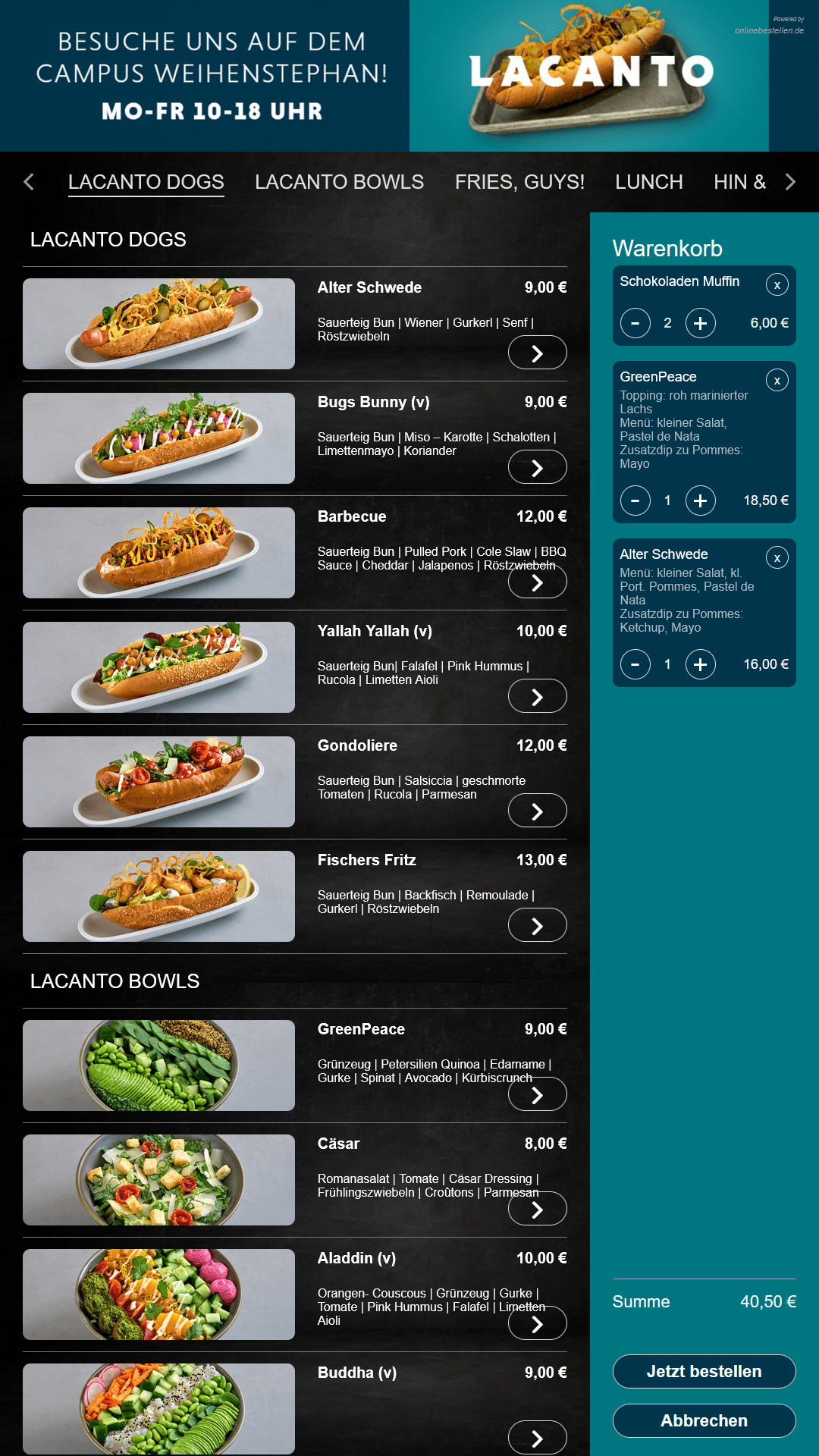
Task: Increase Schokoladen Muffin quantity
Action: pyautogui.click(x=700, y=323)
